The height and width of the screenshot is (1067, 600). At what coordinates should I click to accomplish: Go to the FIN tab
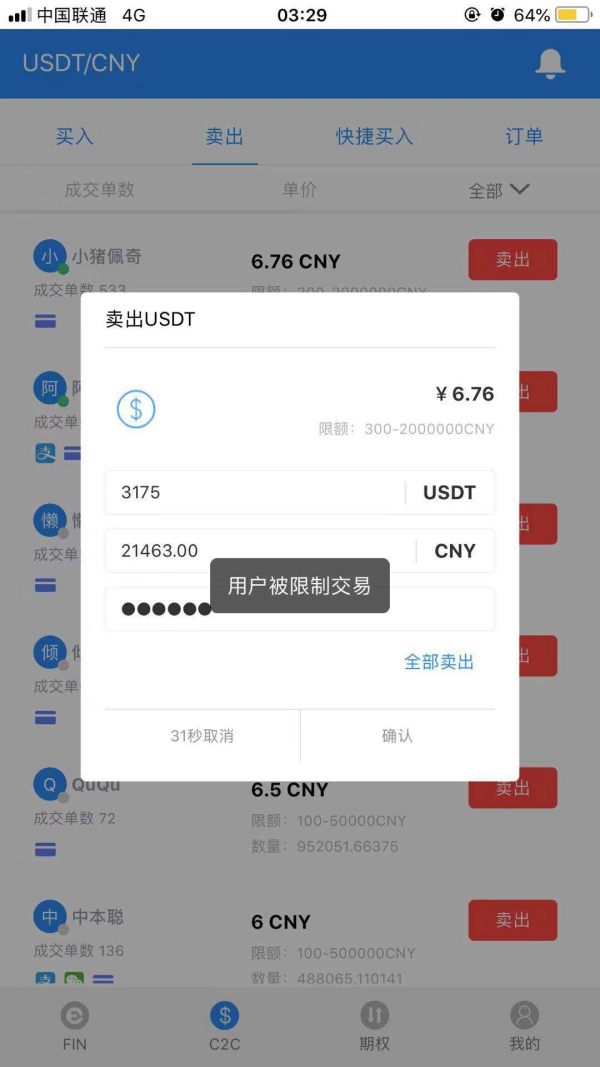click(74, 1027)
